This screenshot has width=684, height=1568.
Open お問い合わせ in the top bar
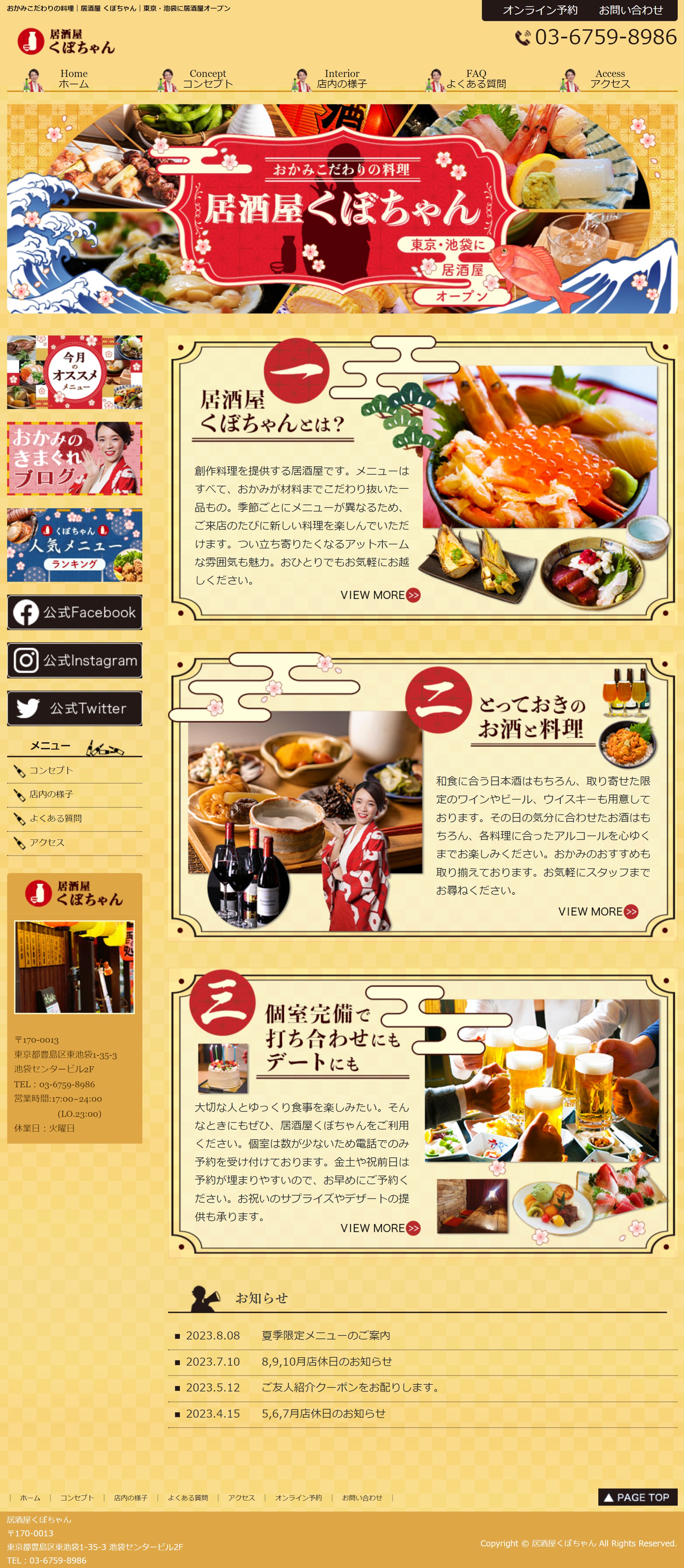(630, 10)
